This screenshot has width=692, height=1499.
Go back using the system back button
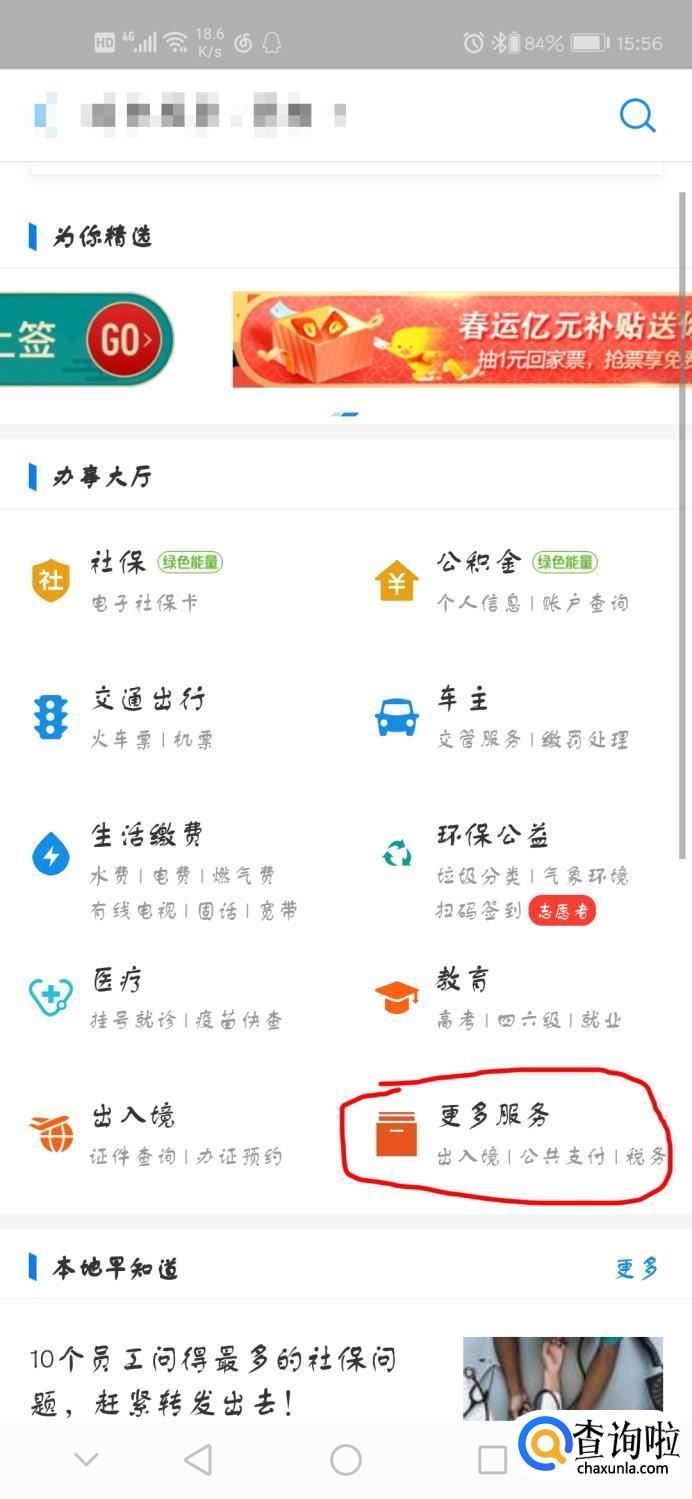198,1460
